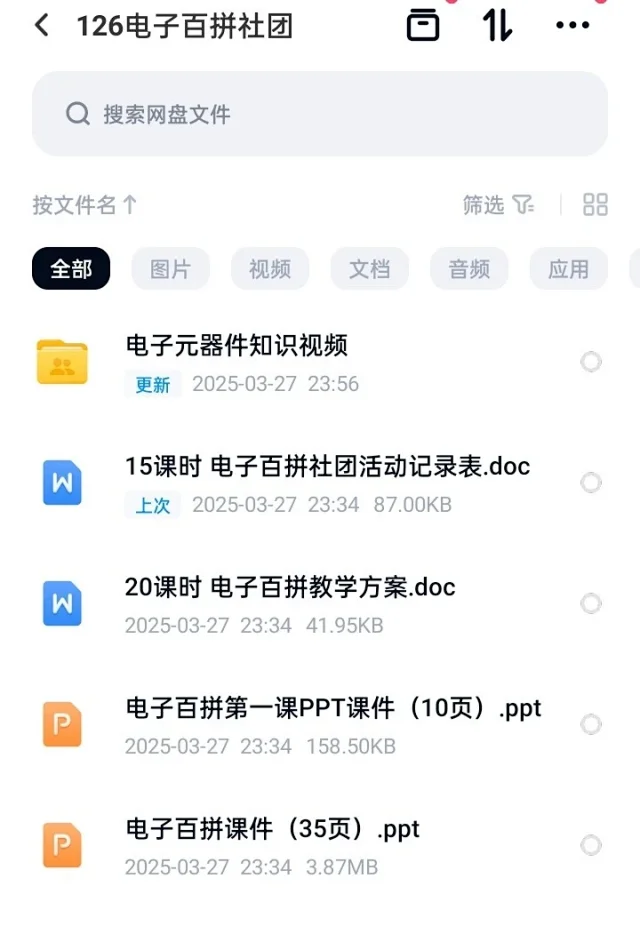Screen dimensions: 640x950
Task: Open the 筛选 filter option
Action: (x=498, y=205)
